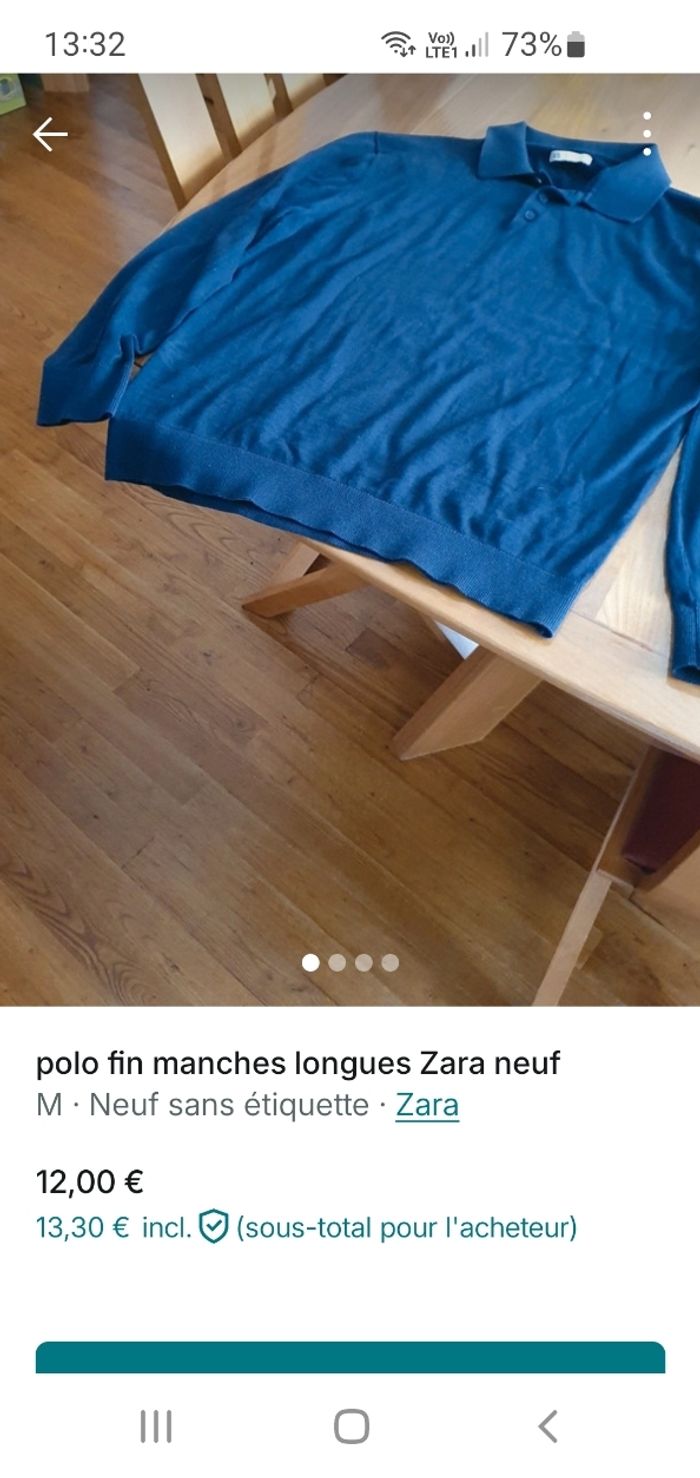Open the Zara brand link
Image resolution: width=700 pixels, height=1478 pixels.
[x=427, y=1105]
